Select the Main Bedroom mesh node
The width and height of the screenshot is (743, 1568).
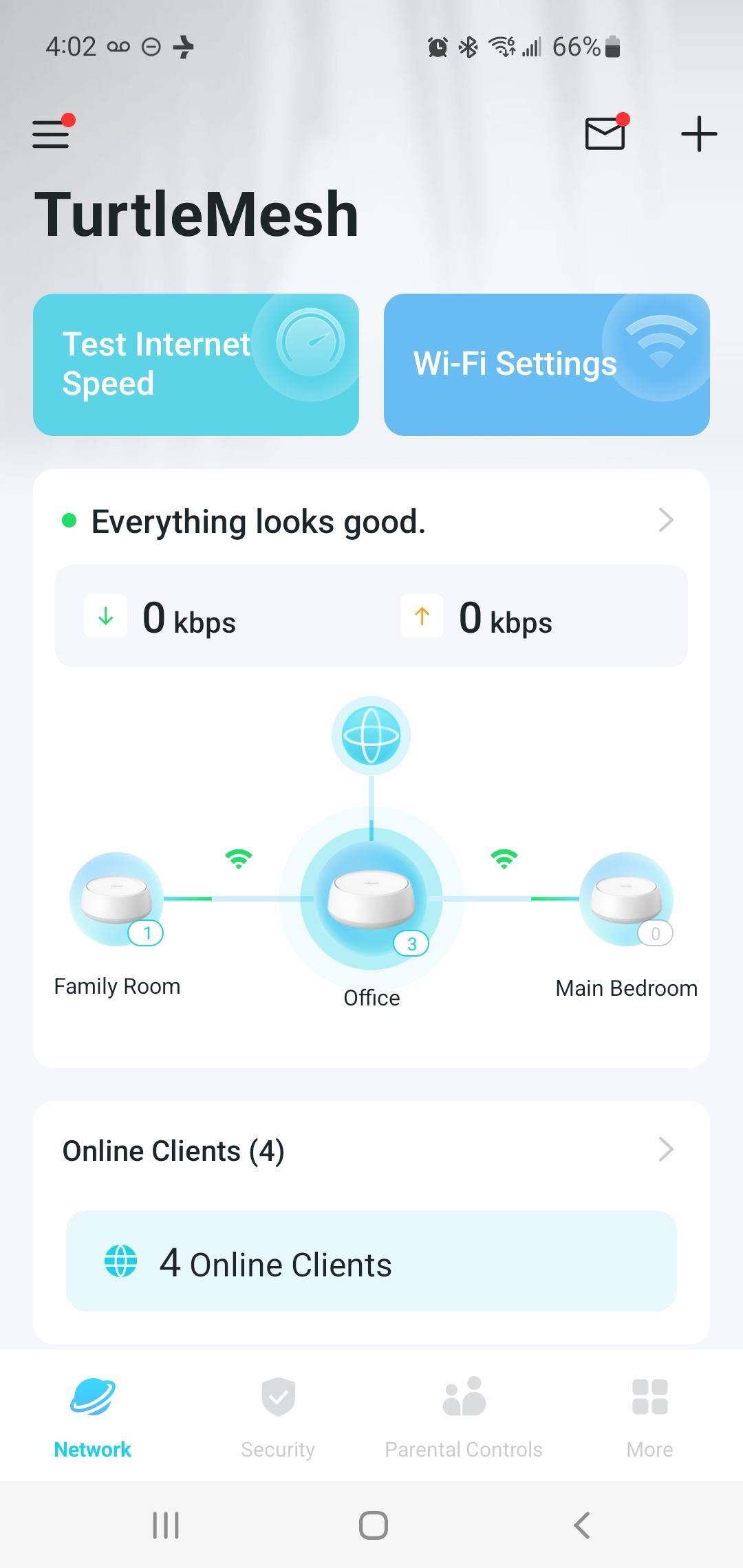click(626, 900)
